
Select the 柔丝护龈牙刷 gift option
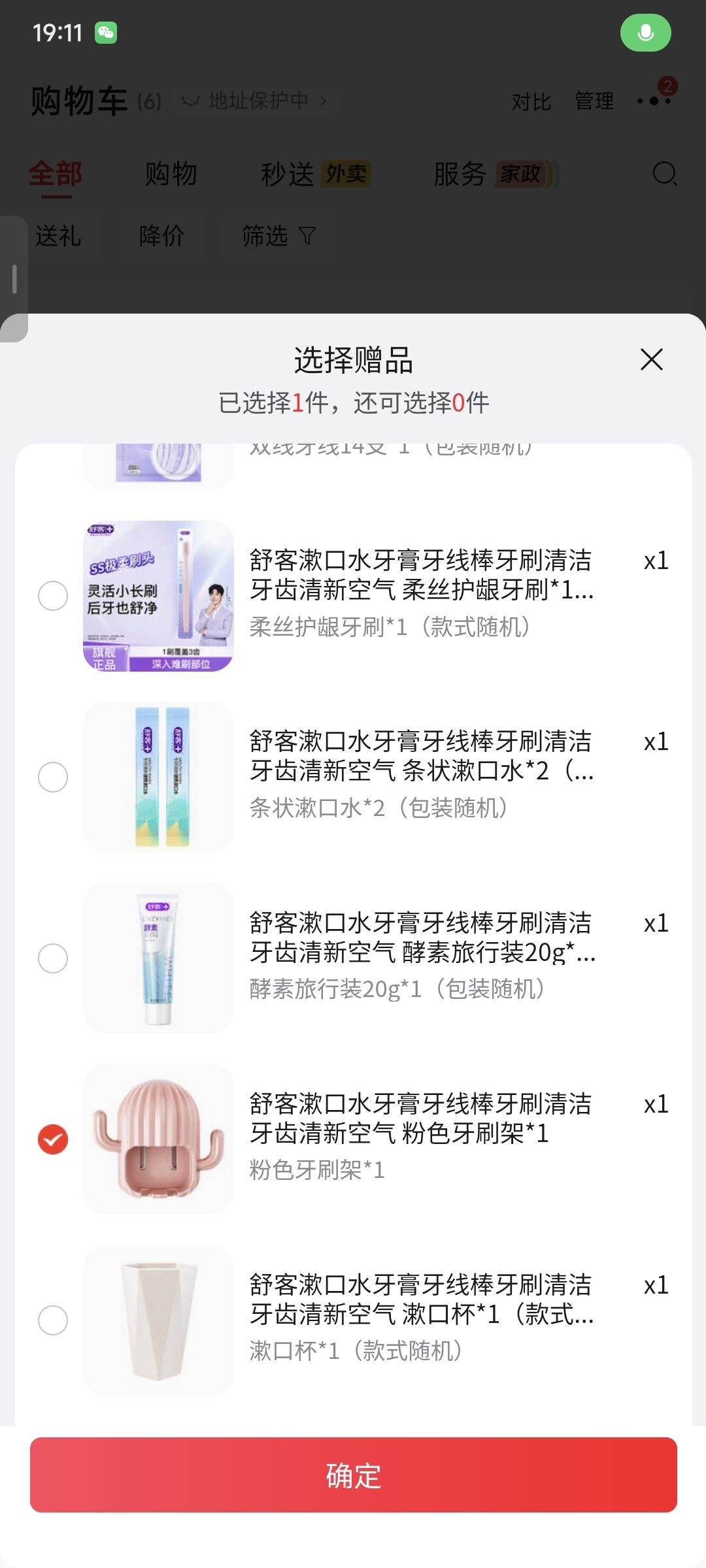point(53,596)
